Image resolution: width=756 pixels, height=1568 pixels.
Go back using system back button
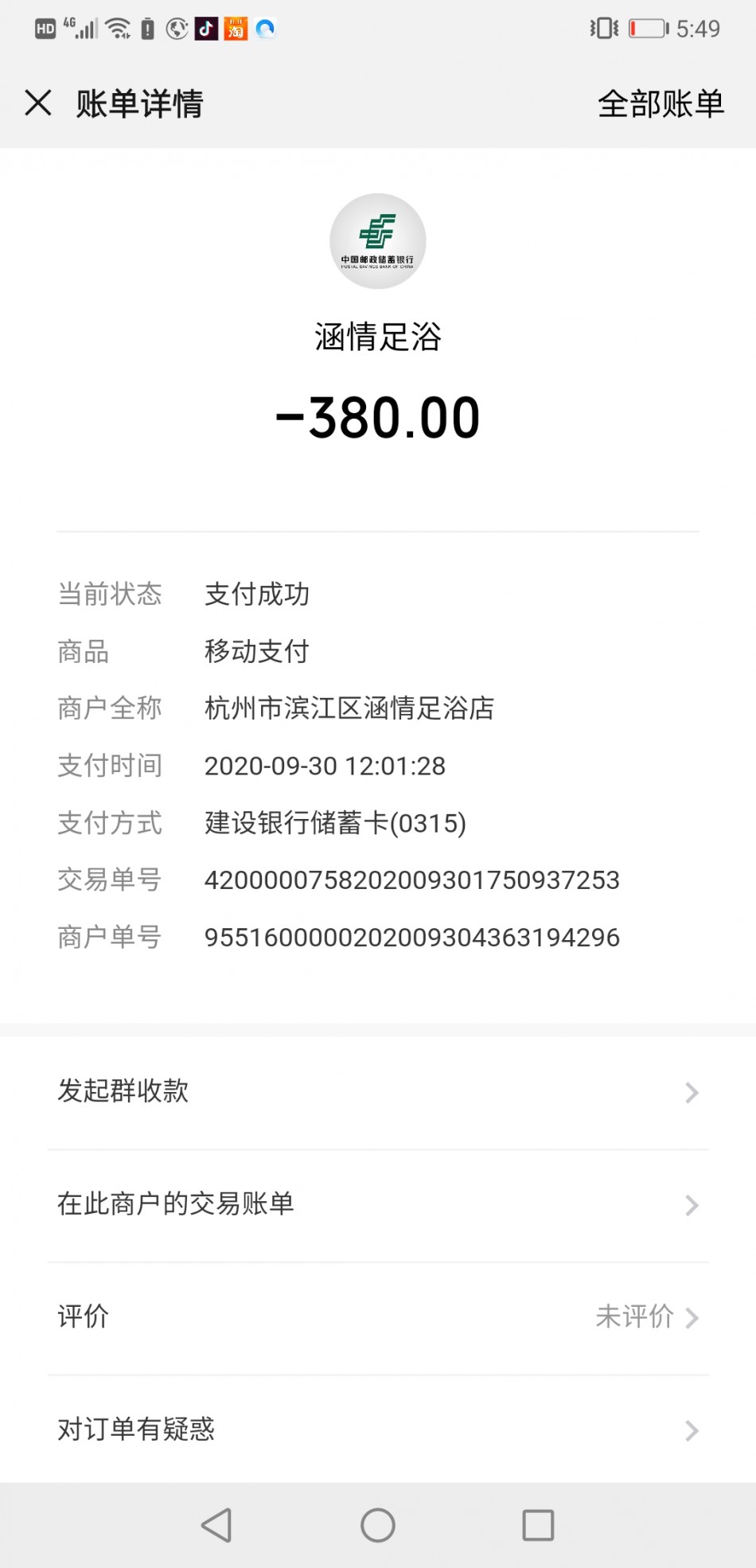pos(217,1525)
